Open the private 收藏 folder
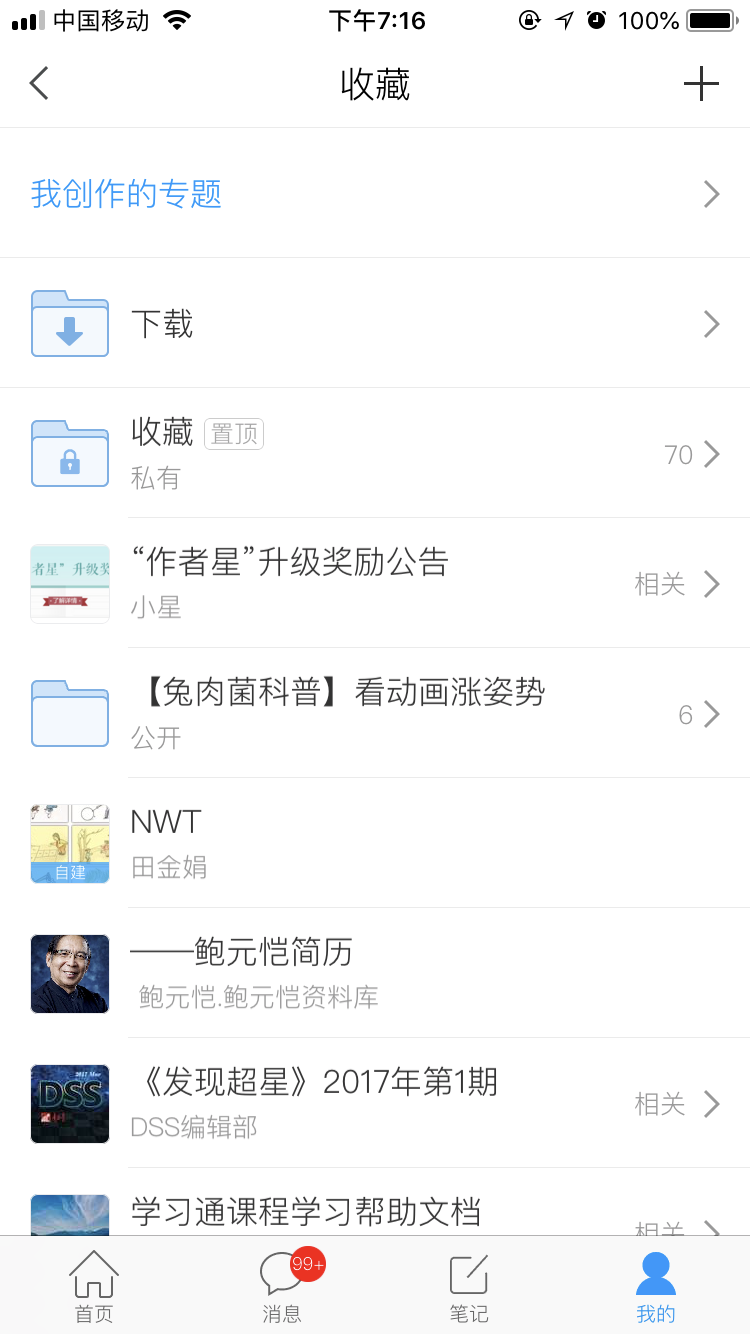Screen dimensions: 750x1334 (x=375, y=454)
